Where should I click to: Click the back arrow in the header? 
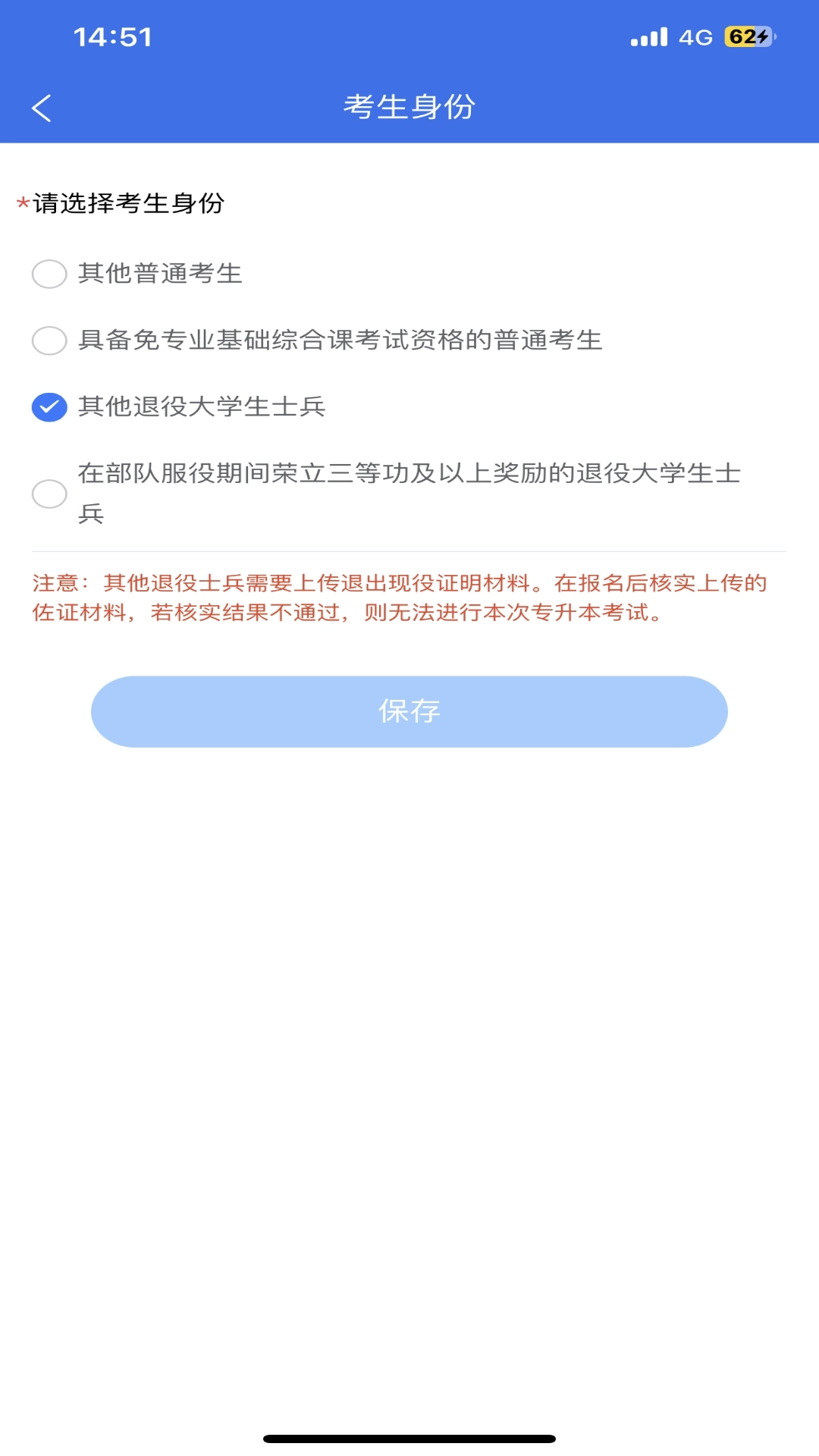coord(43,108)
